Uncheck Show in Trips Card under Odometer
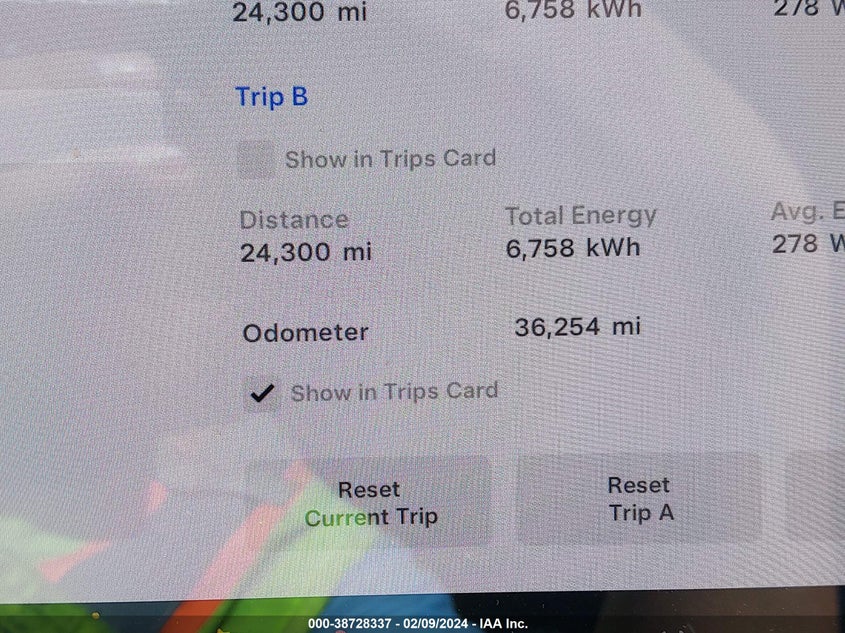The height and width of the screenshot is (633, 845). 262,393
